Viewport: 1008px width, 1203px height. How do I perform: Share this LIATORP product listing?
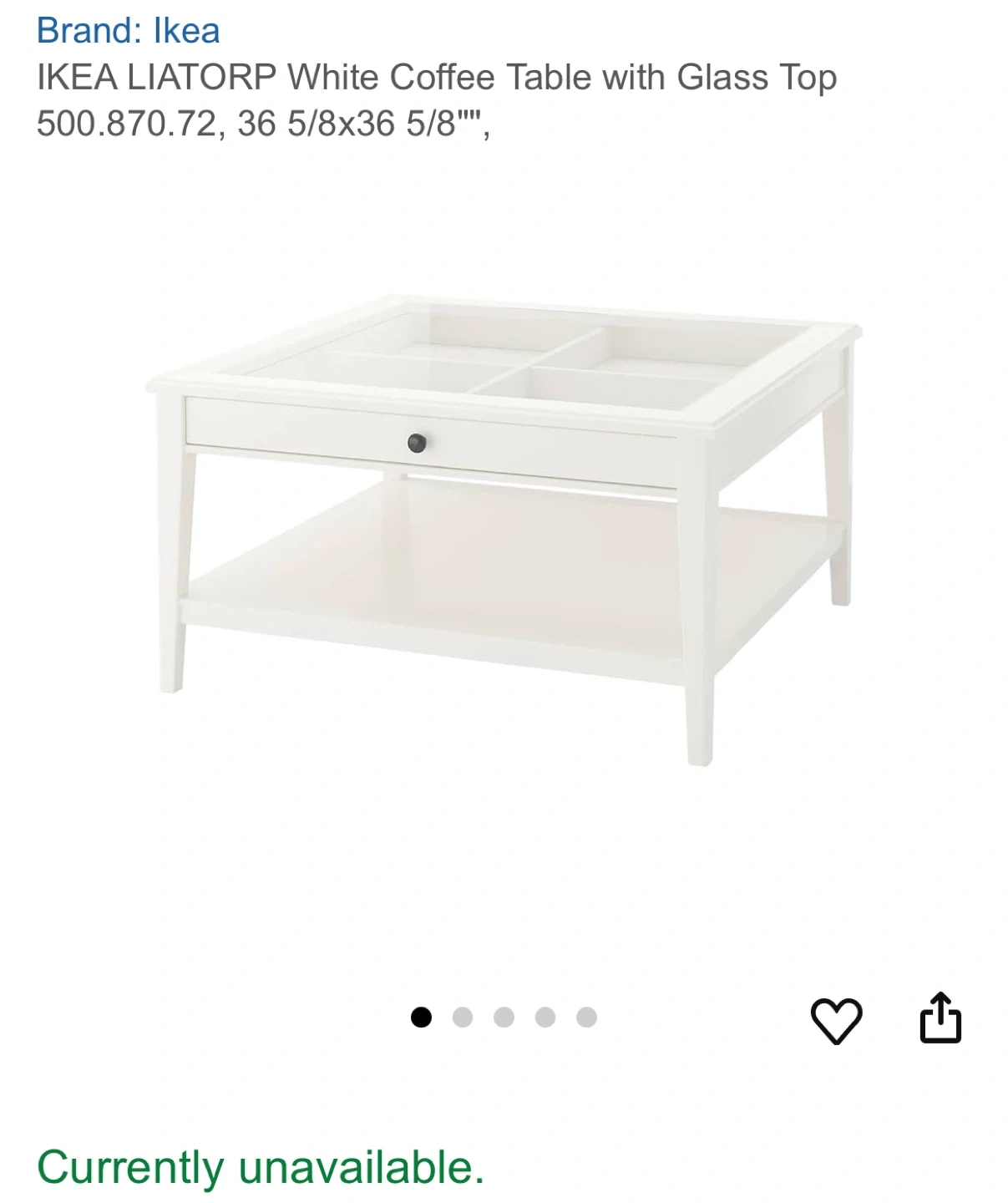940,1018
